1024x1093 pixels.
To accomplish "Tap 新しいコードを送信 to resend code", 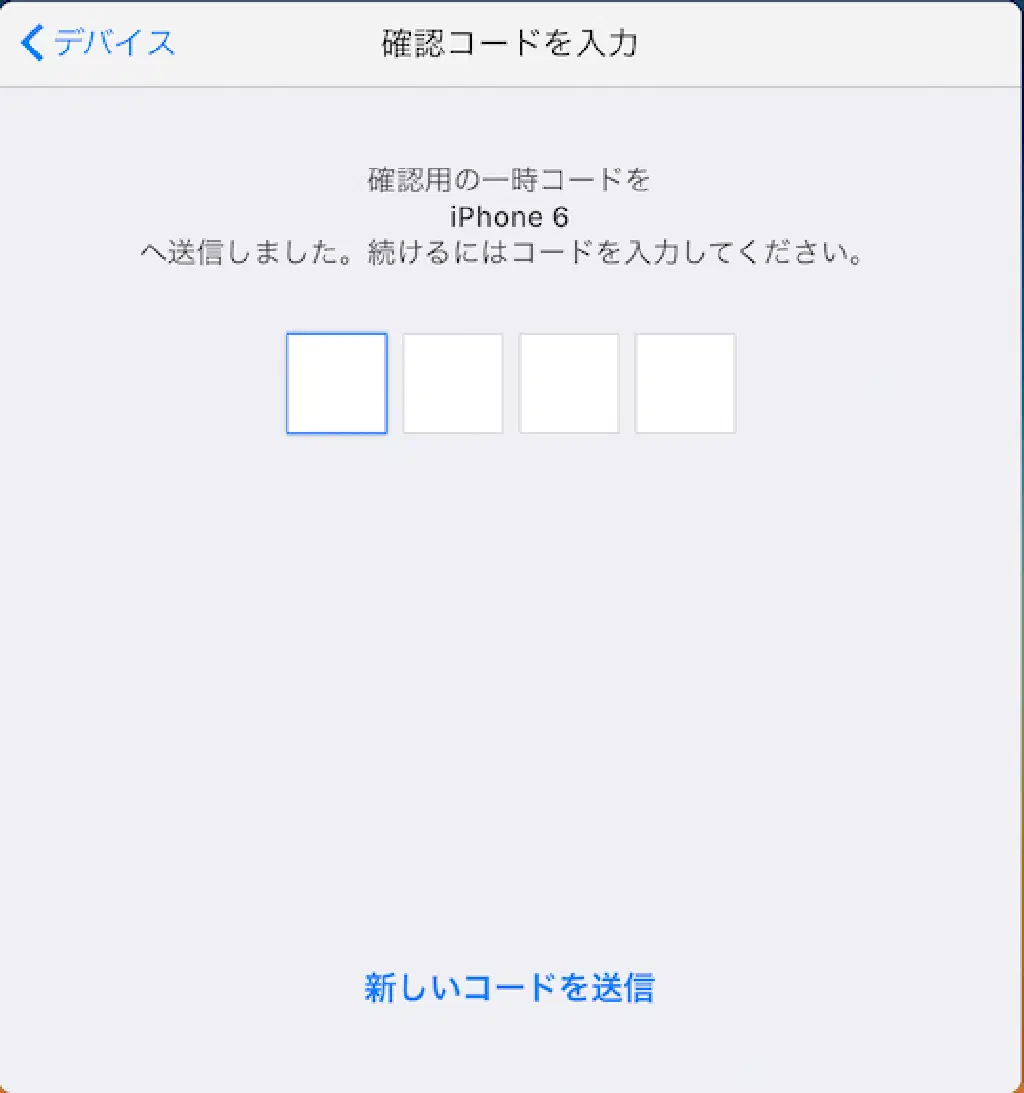I will click(509, 987).
